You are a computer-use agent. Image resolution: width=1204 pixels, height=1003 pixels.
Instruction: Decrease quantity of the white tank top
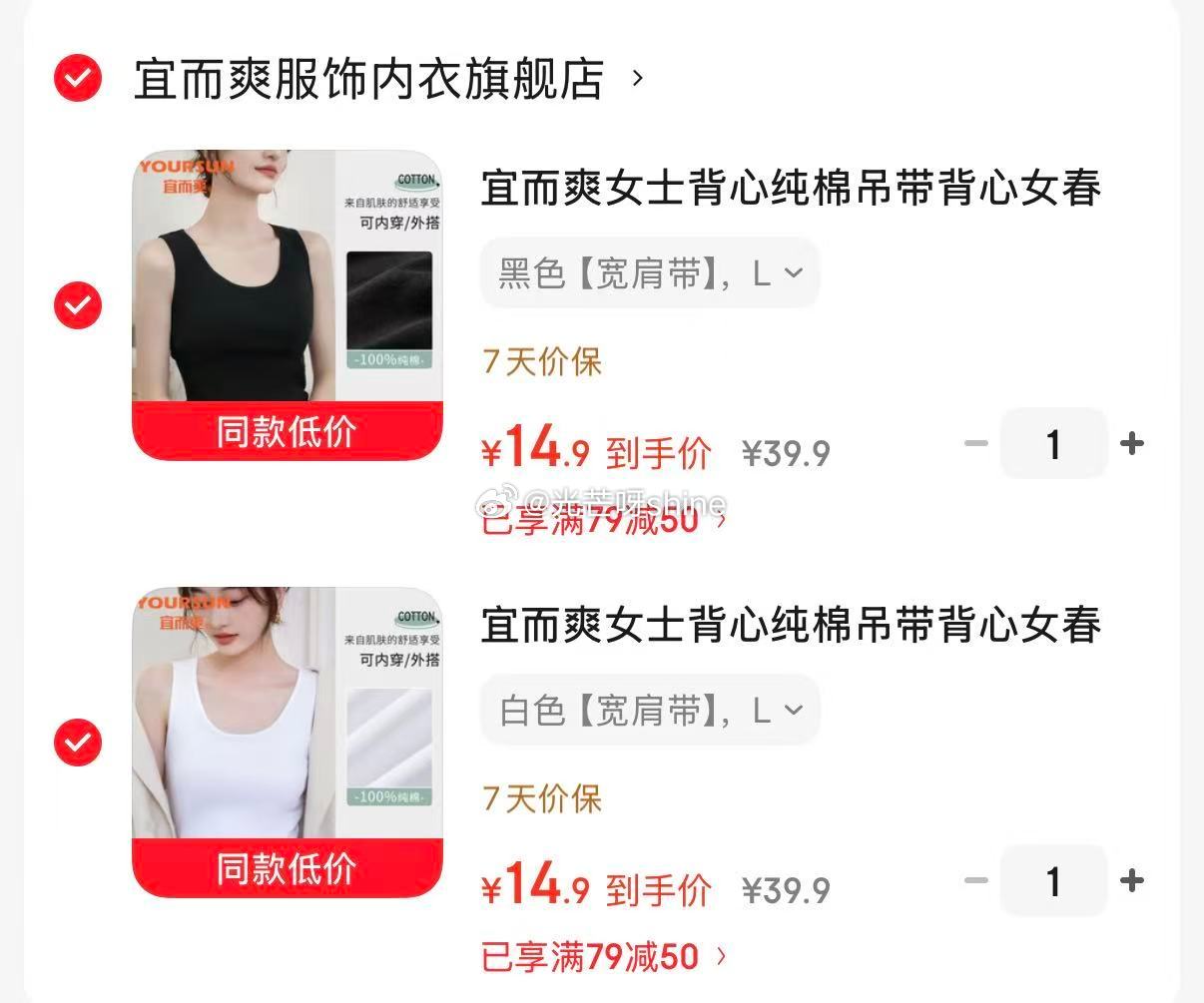click(x=976, y=880)
